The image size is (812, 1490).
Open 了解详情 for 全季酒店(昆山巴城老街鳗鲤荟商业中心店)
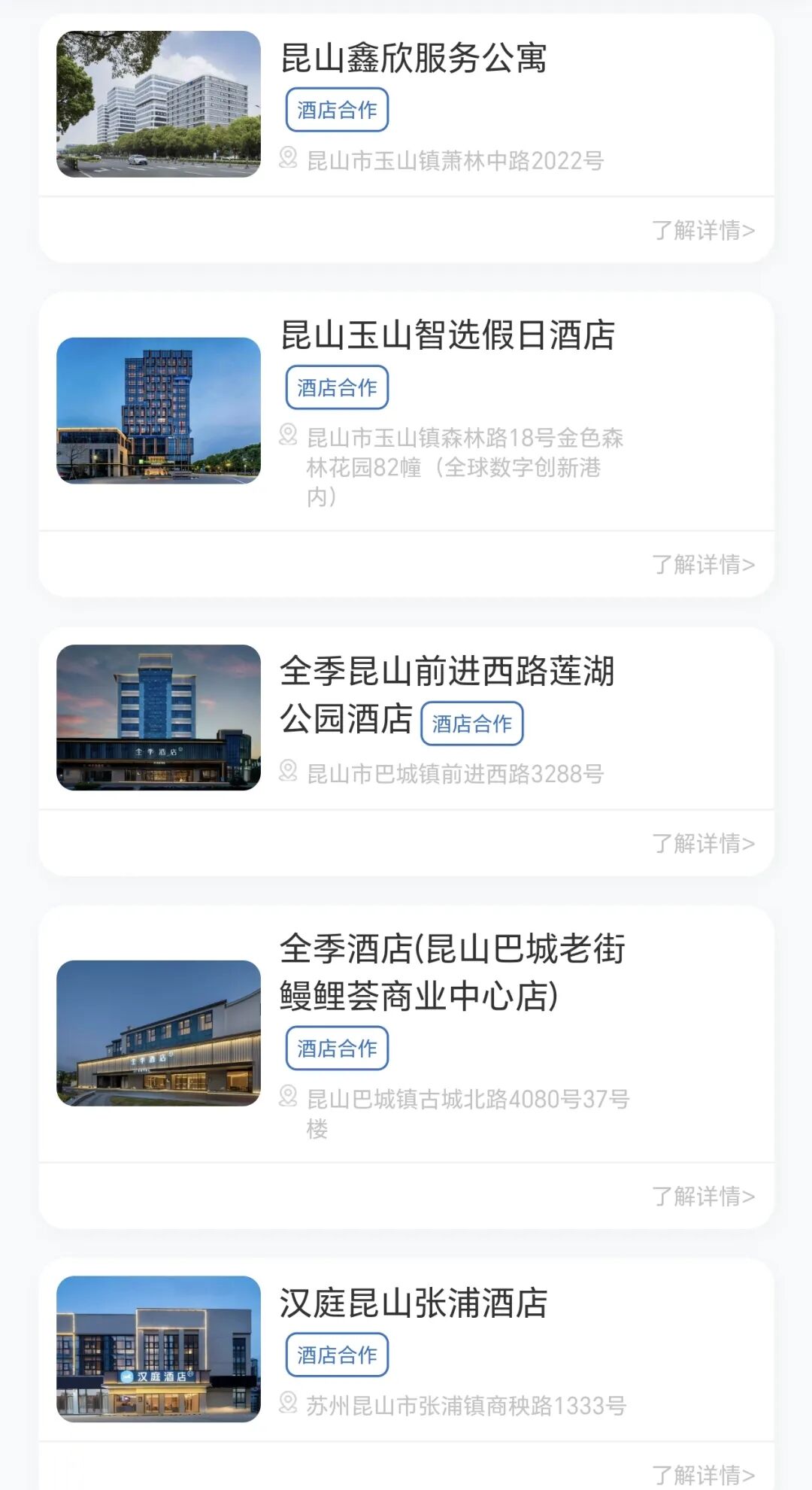(x=703, y=1196)
